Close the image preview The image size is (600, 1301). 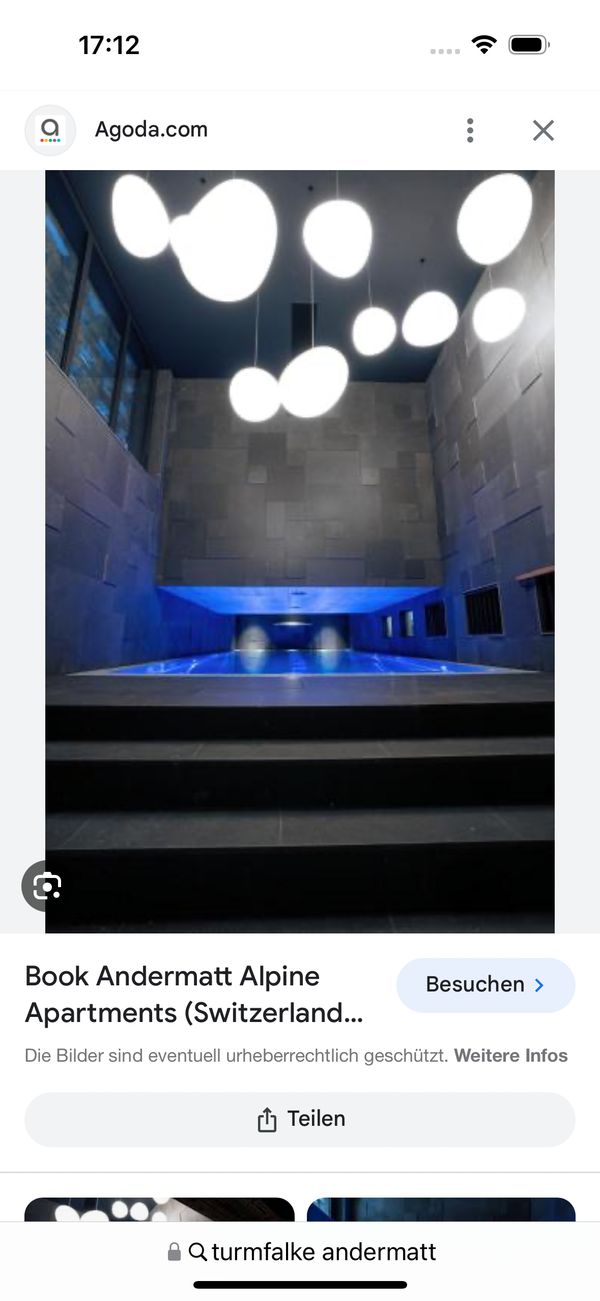(543, 130)
